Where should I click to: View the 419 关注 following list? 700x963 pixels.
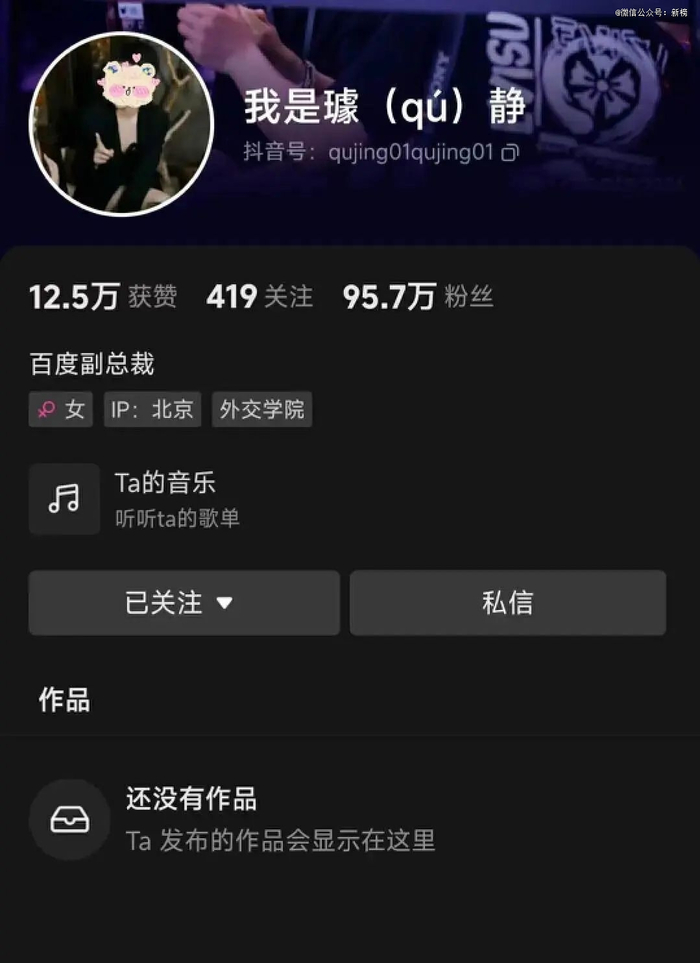(259, 297)
